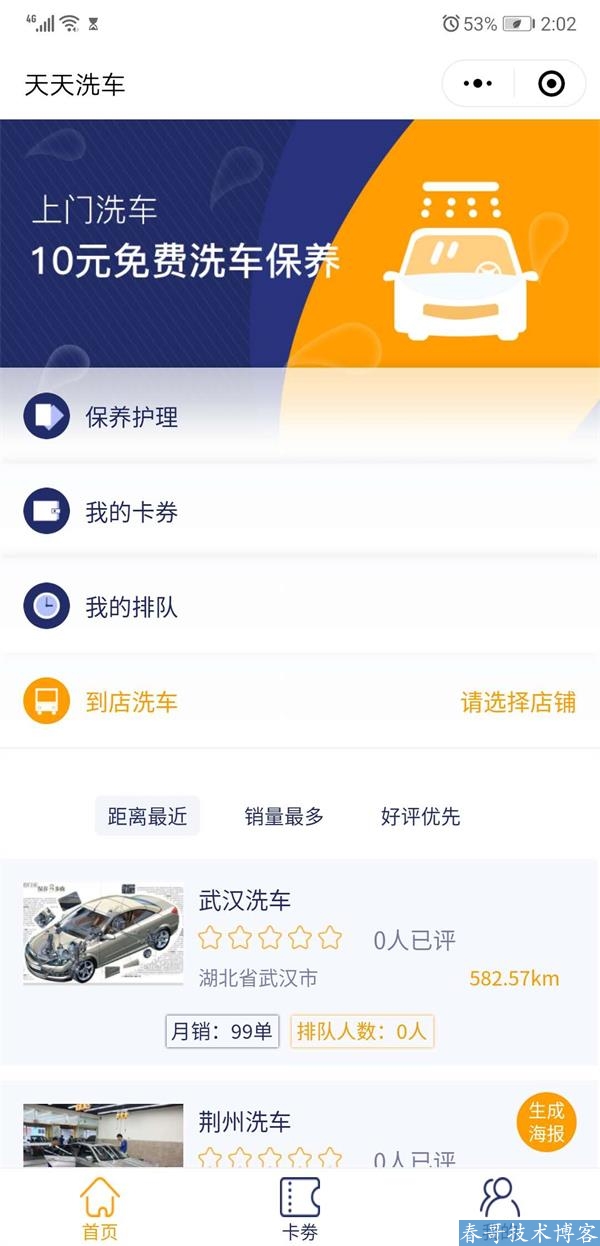Sort stores by 销量最多
Viewport: 600px width, 1246px height.
(284, 816)
